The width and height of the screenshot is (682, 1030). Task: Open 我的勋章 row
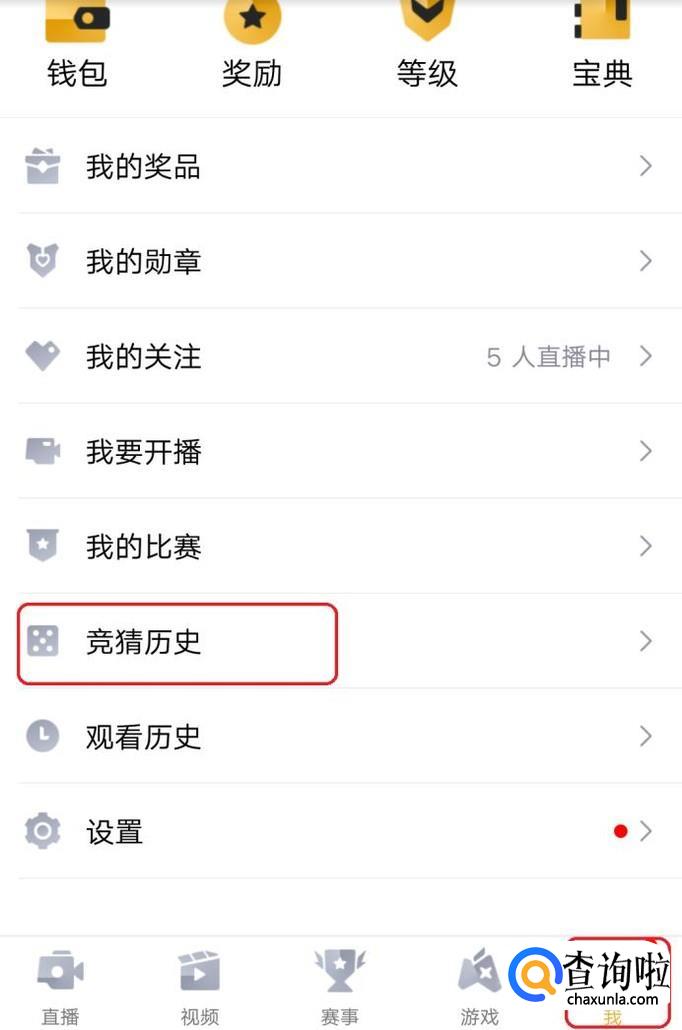[x=340, y=261]
